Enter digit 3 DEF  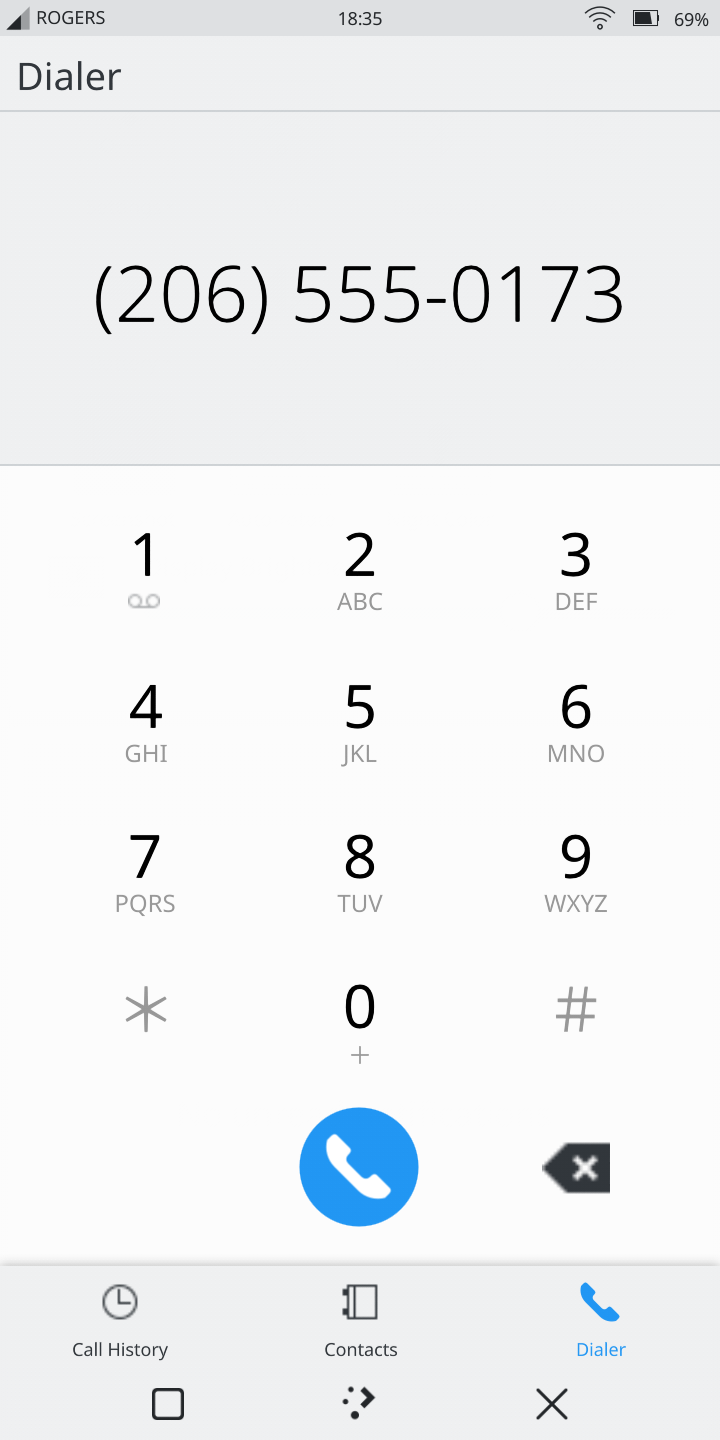tap(576, 567)
